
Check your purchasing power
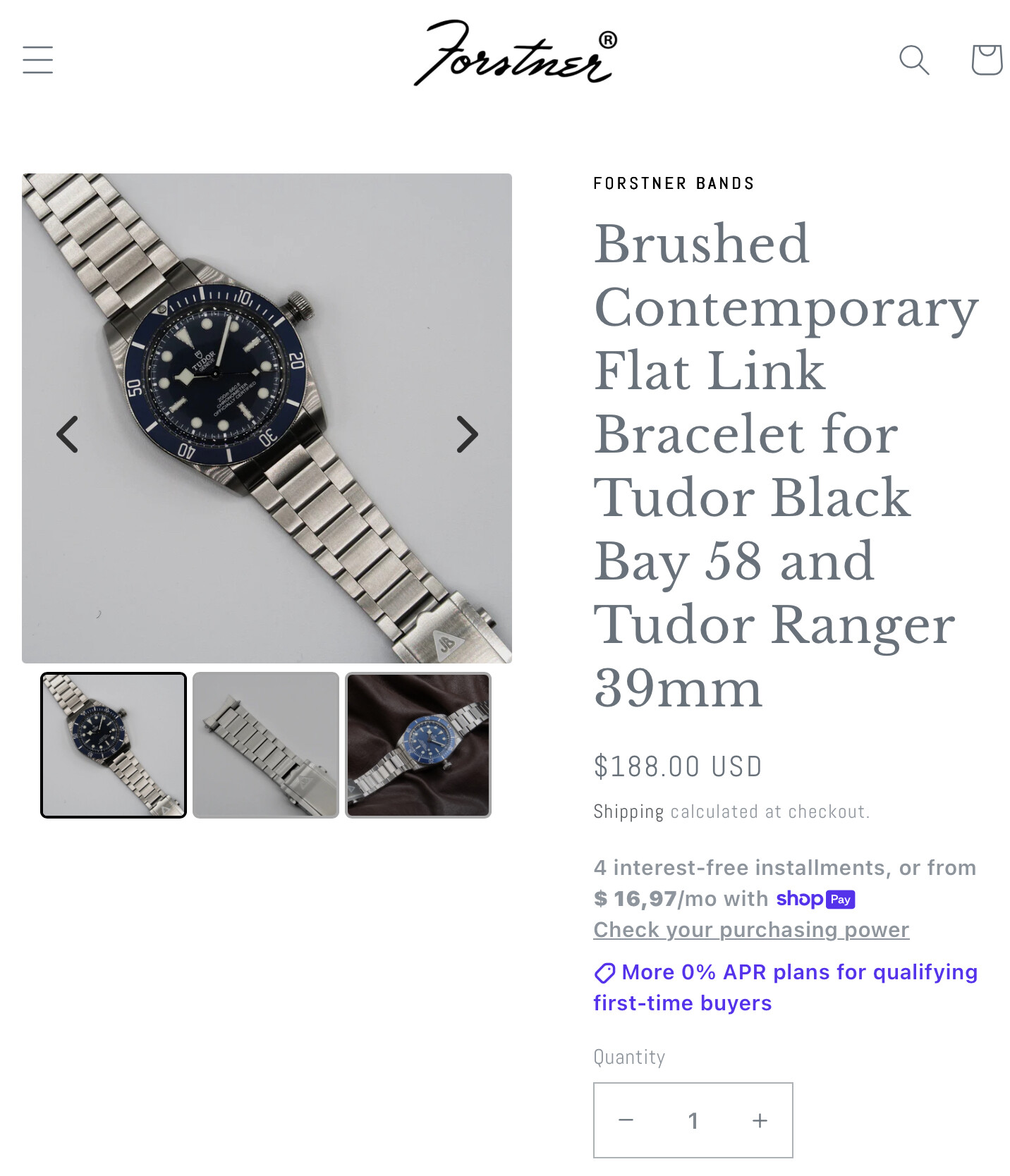pyautogui.click(x=750, y=929)
